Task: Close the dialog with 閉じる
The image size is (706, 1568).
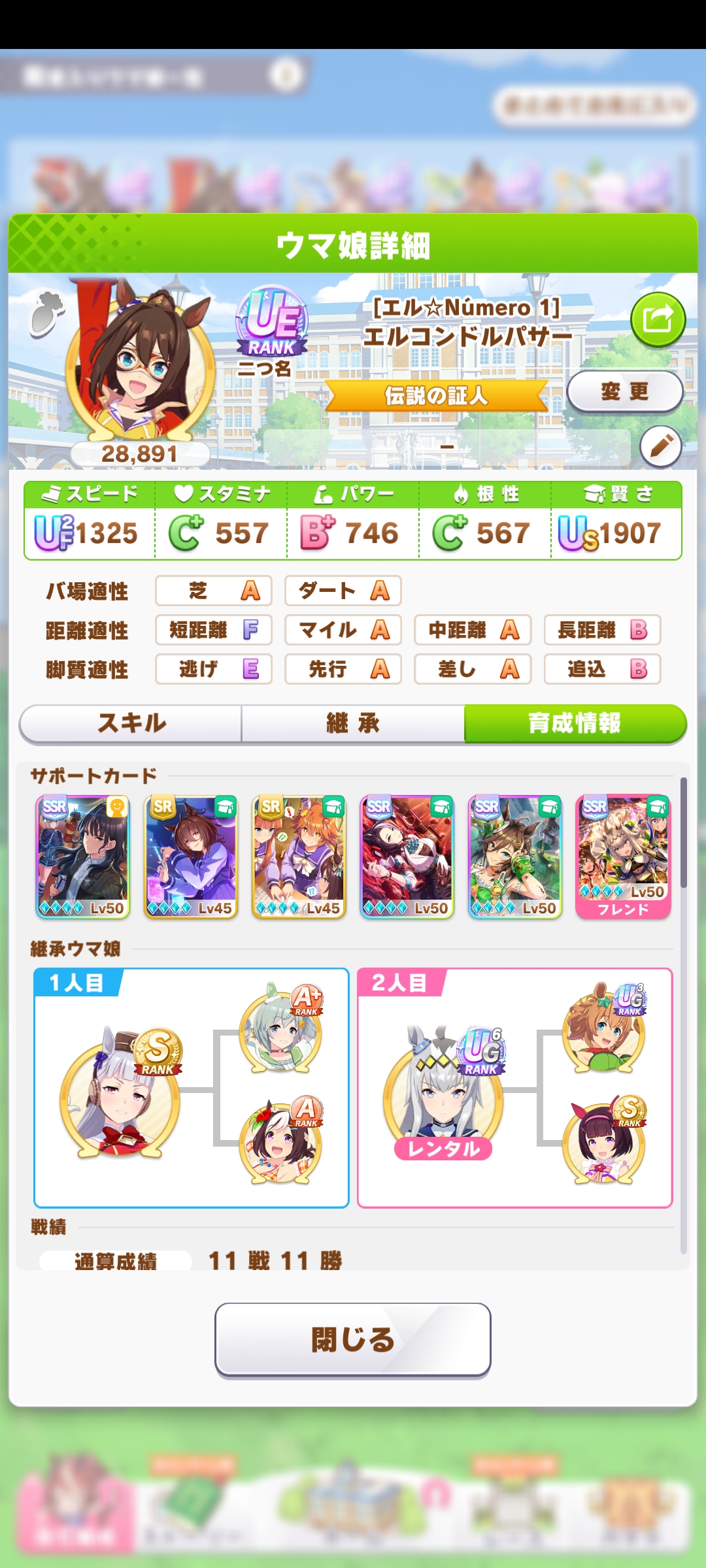Action: click(353, 1339)
